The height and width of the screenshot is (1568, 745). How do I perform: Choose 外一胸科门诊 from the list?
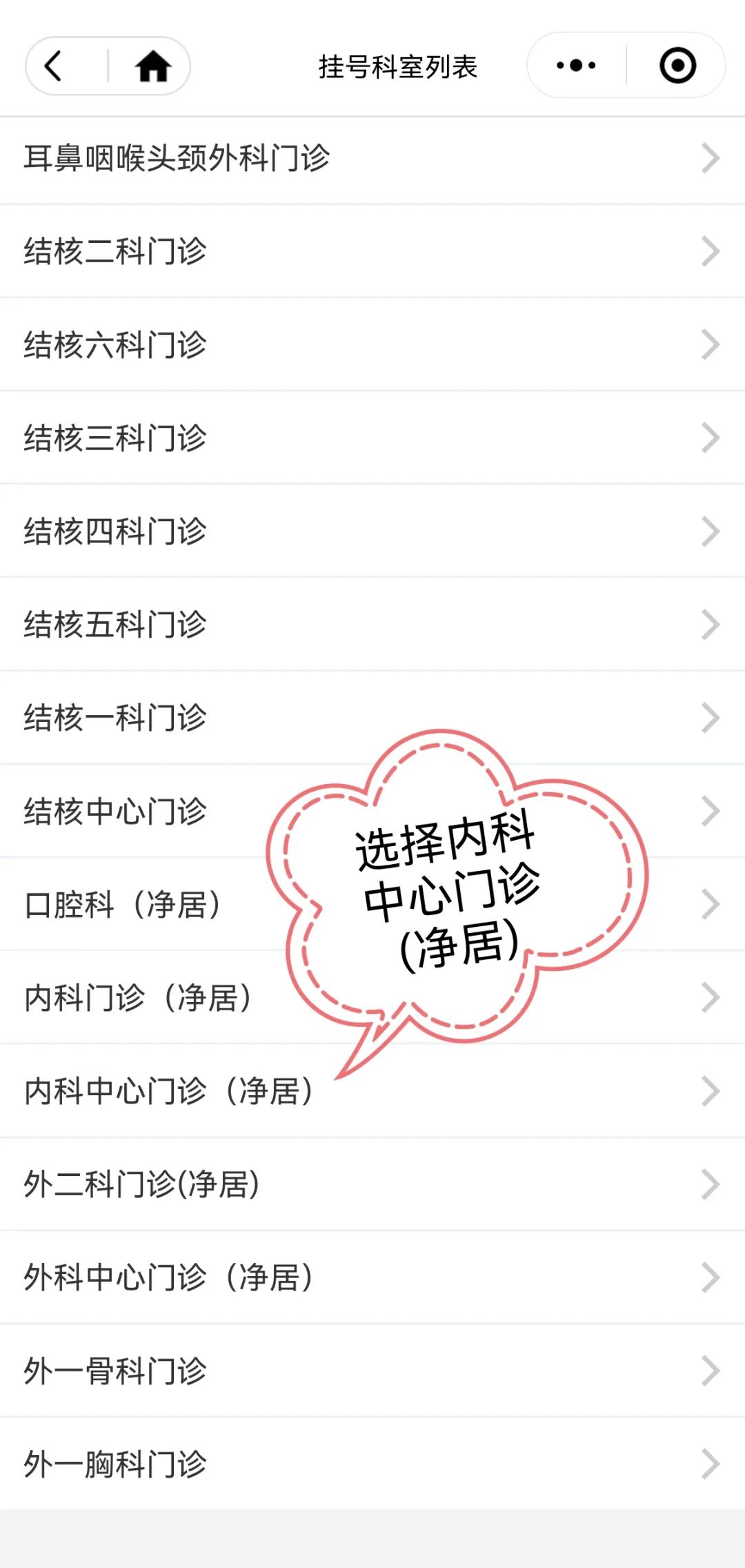[116, 1464]
